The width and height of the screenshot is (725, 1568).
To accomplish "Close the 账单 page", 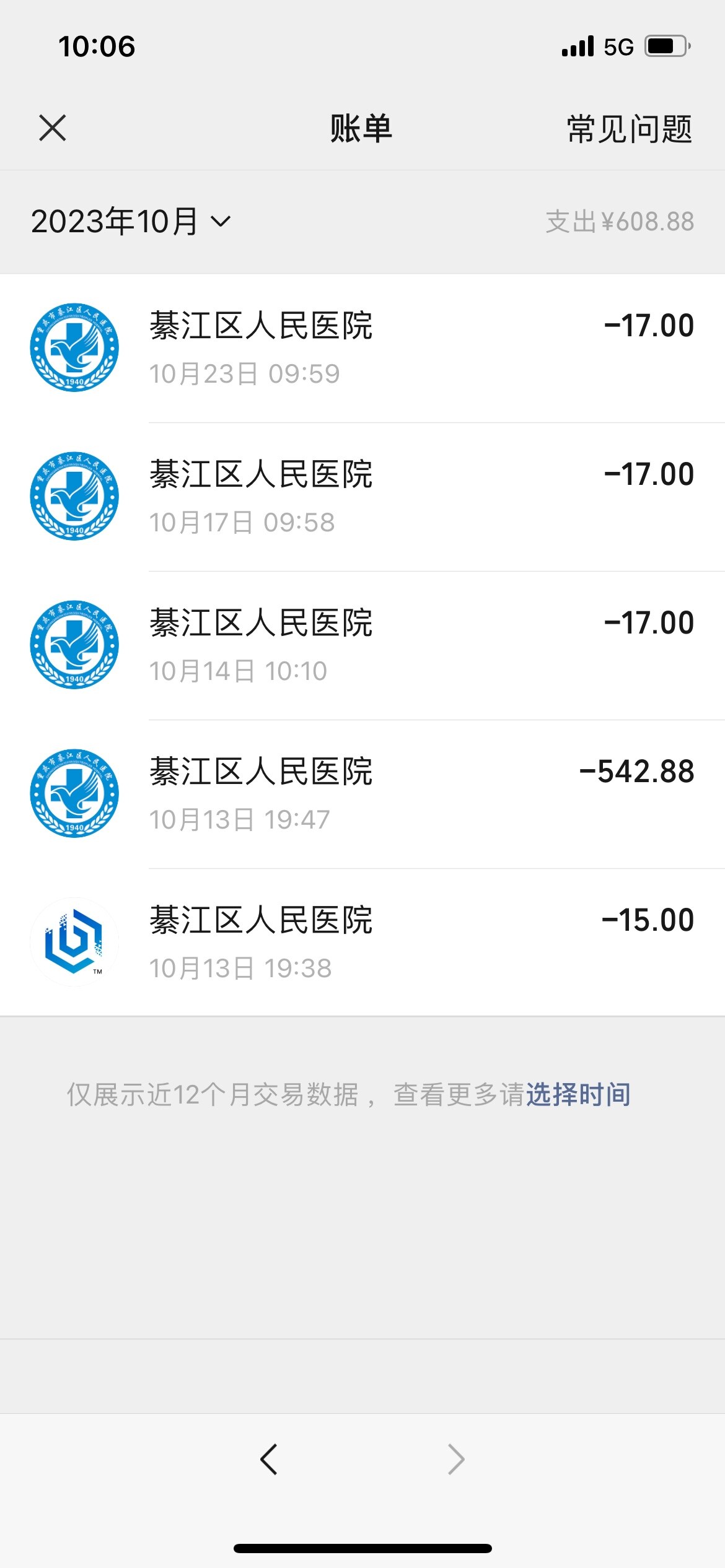I will pos(53,128).
